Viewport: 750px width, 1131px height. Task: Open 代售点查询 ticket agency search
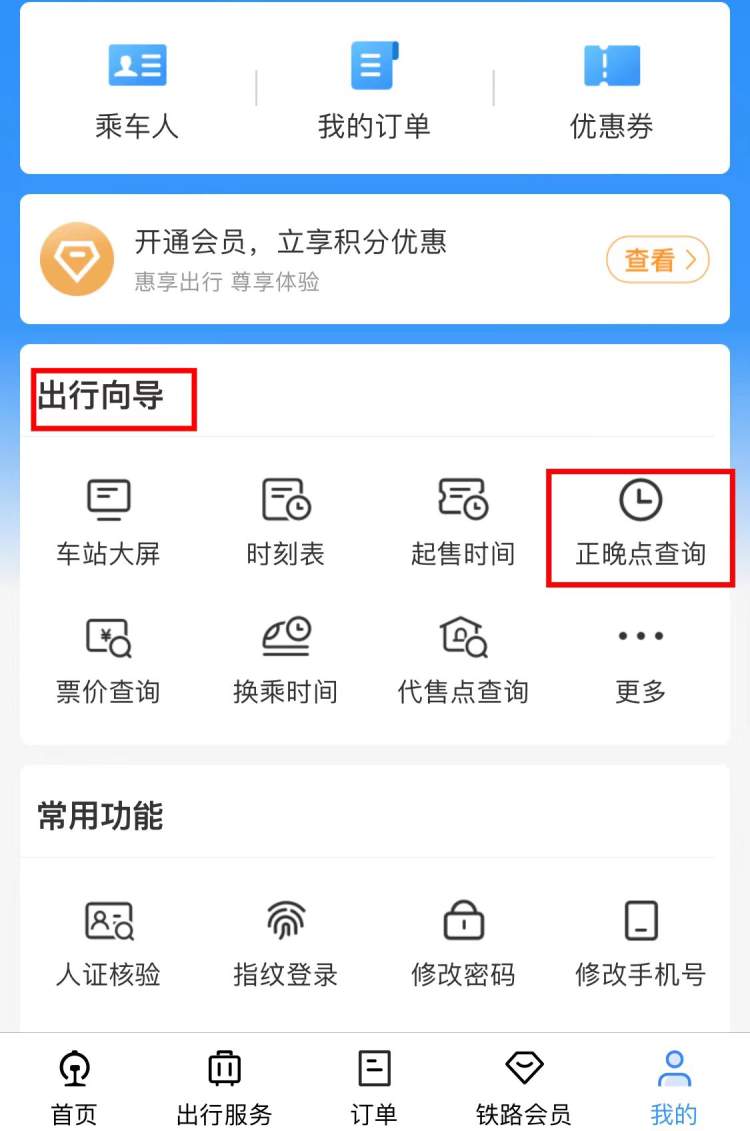pyautogui.click(x=462, y=660)
